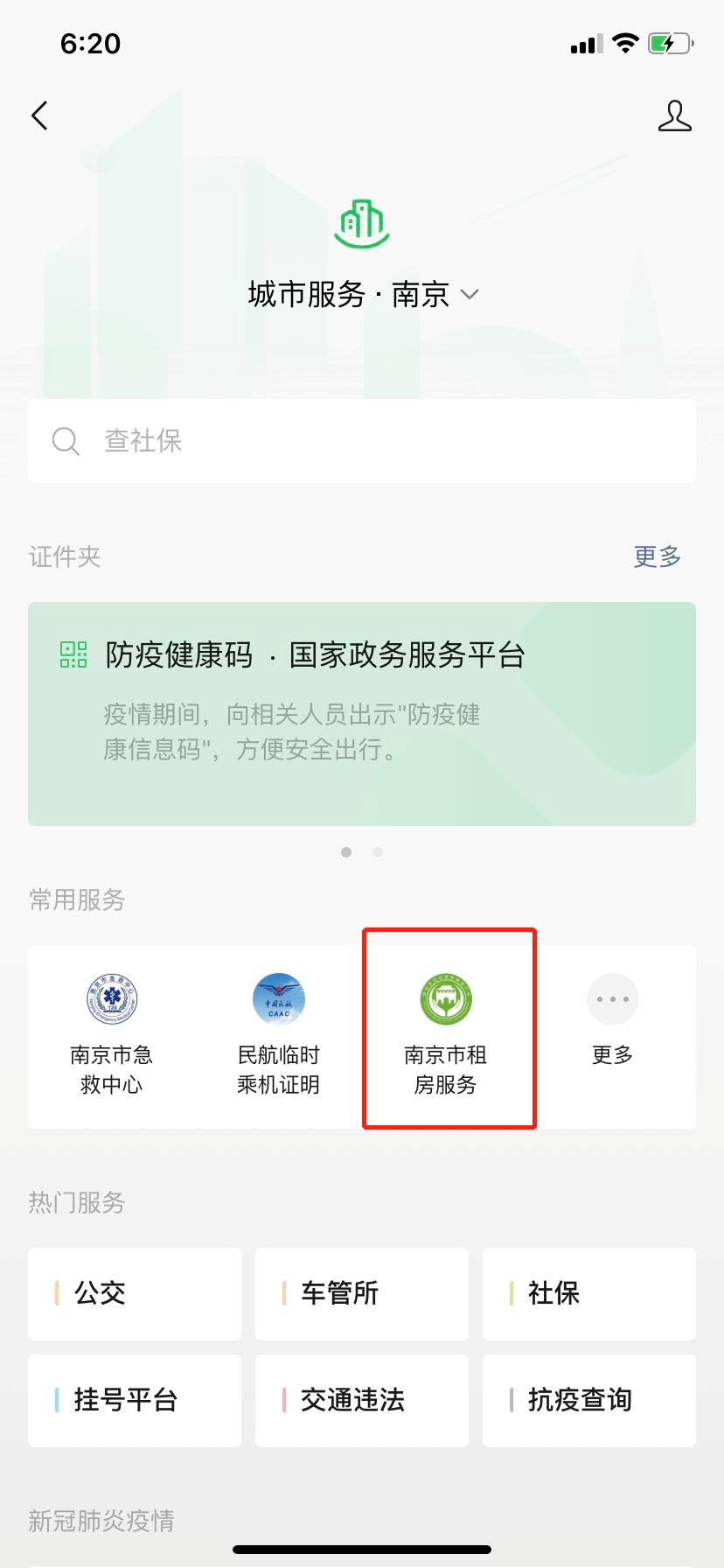Screen dimensions: 724x1568
Task: Select the 公交 service
Action: coord(135,1293)
